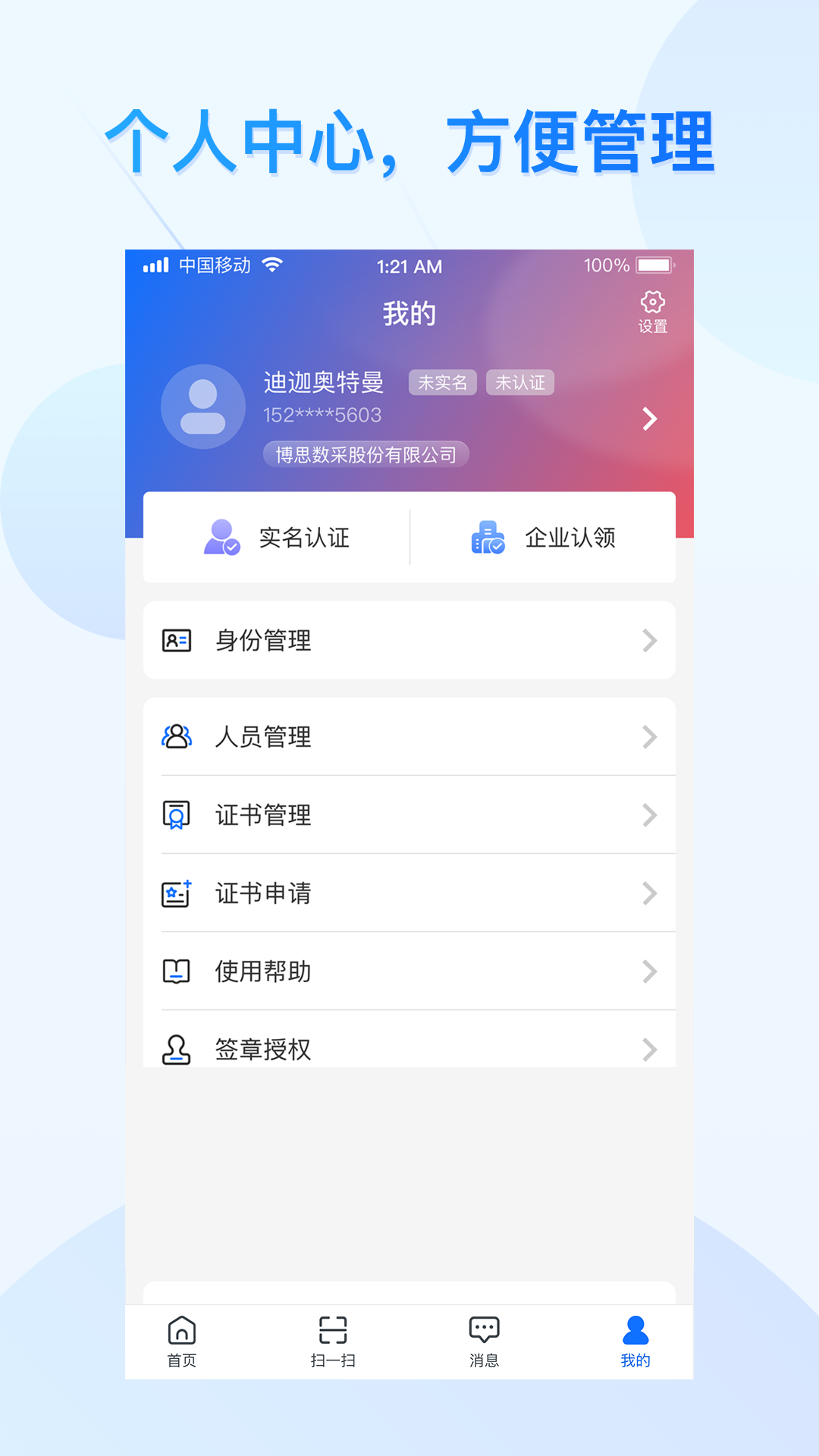819x1456 pixels.
Task: Select the 人员管理 people icon
Action: [x=176, y=736]
